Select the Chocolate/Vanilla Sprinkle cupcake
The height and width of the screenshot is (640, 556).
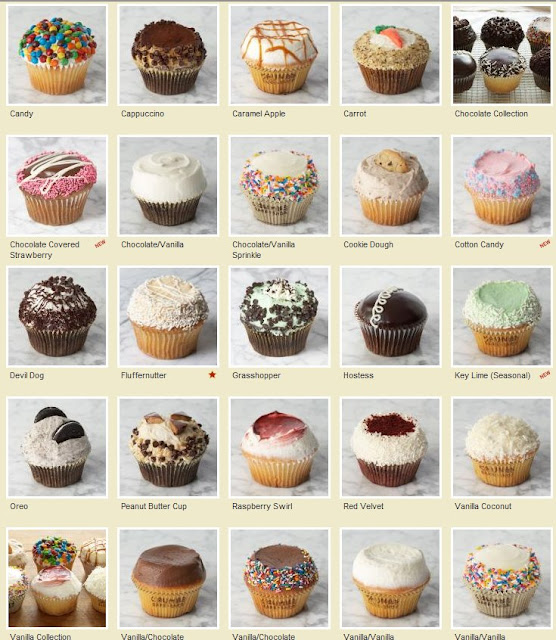click(279, 186)
